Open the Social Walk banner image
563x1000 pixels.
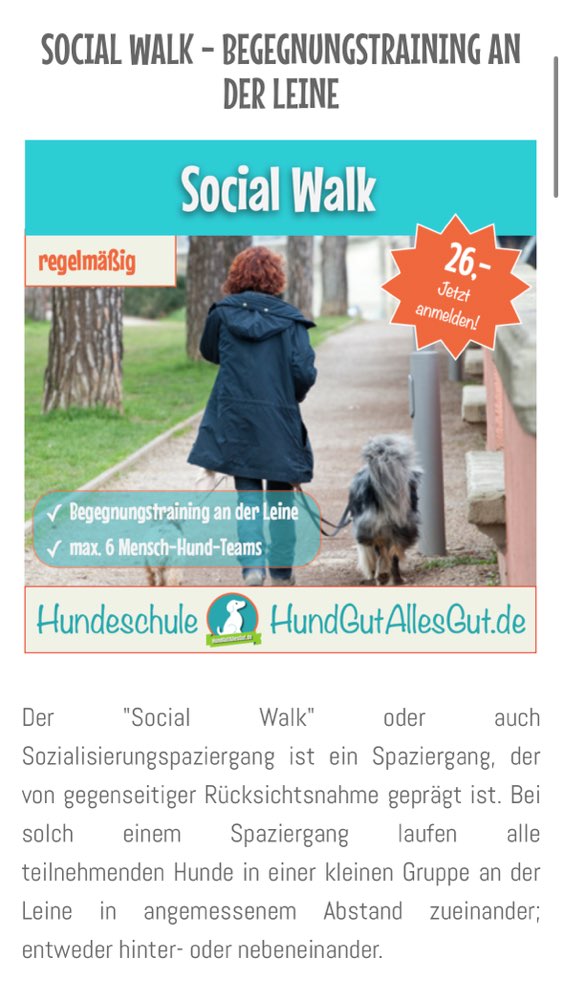(x=281, y=396)
